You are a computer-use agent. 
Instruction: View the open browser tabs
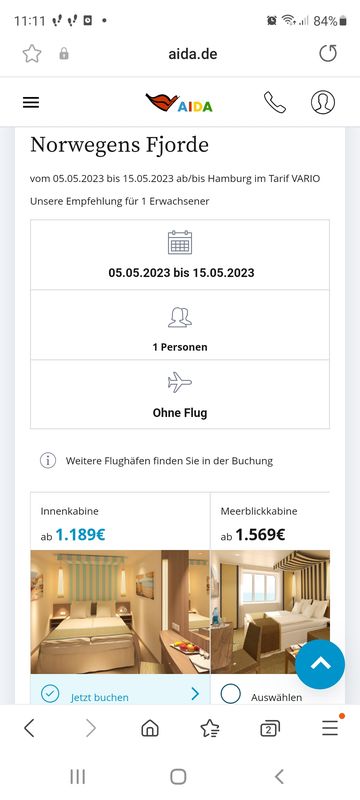270,728
